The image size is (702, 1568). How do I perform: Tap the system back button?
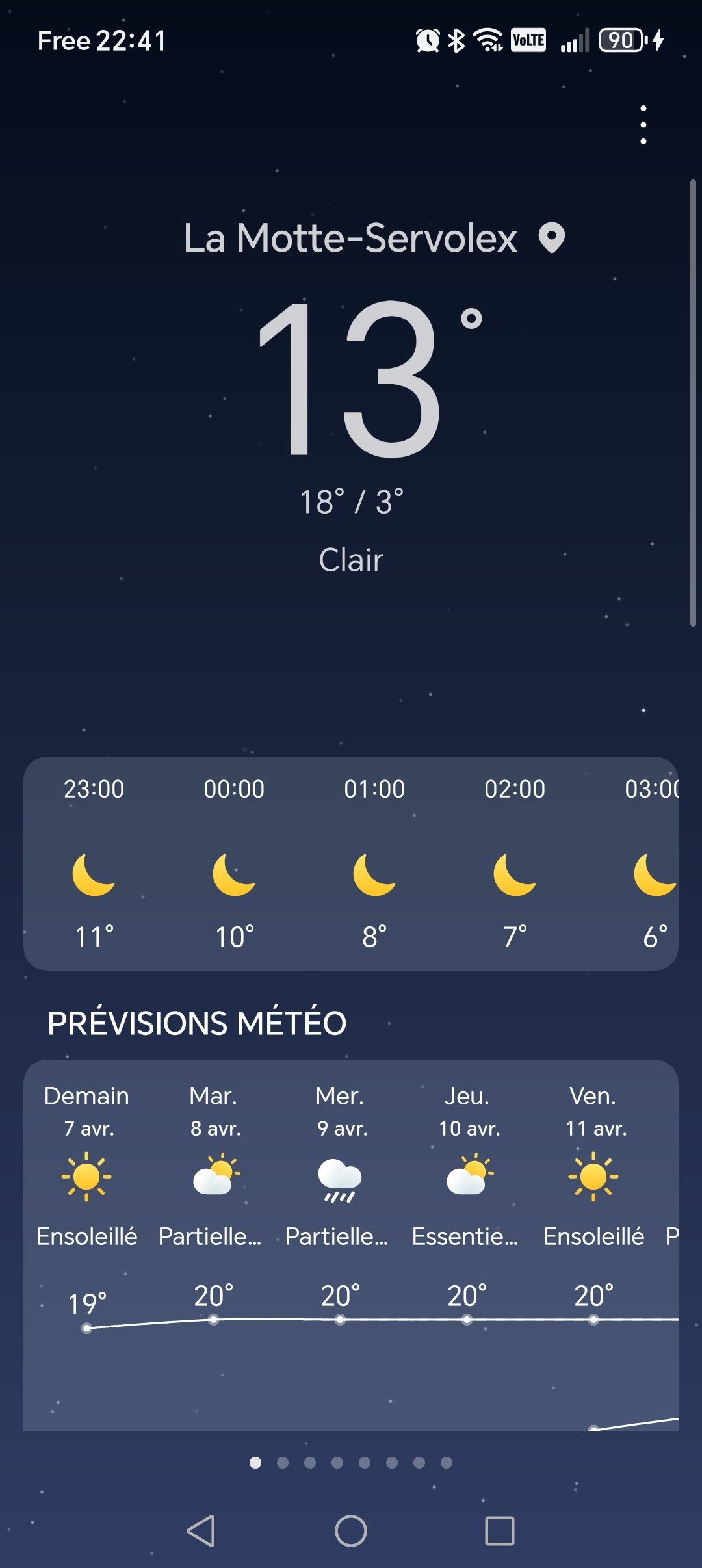[x=201, y=1531]
